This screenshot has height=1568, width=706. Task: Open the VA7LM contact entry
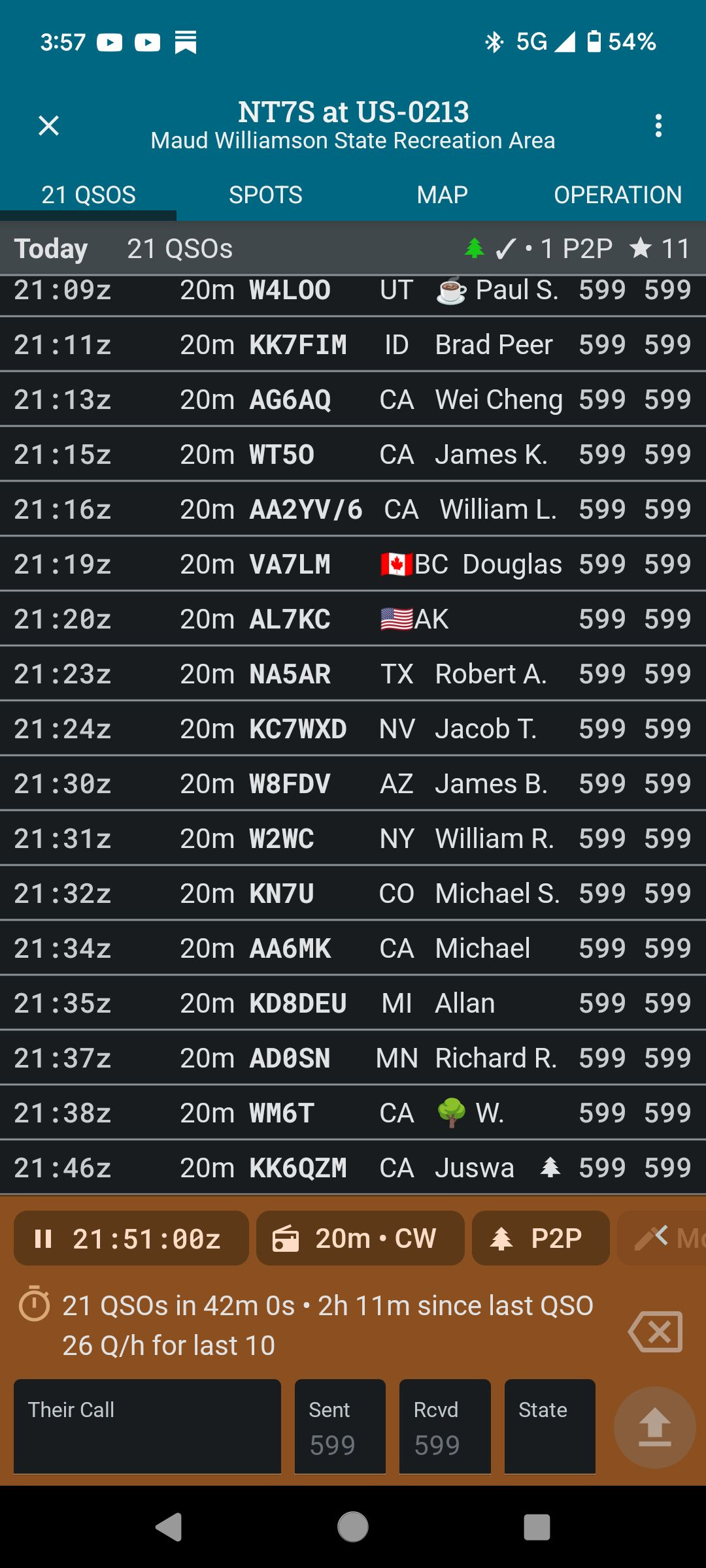pos(353,564)
